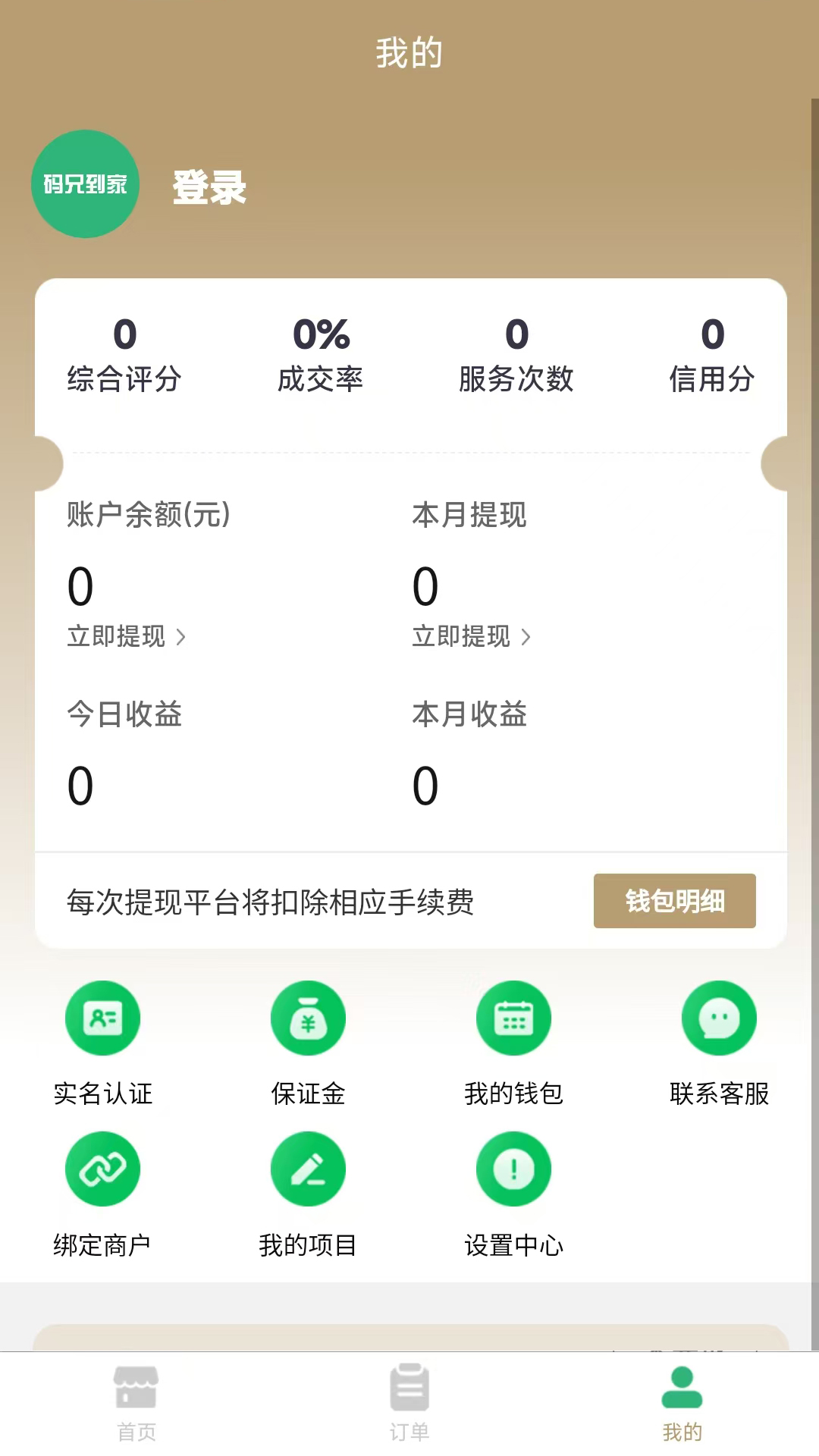
Task: Open 我的钱包 wallet calendar icon
Action: 513,1018
